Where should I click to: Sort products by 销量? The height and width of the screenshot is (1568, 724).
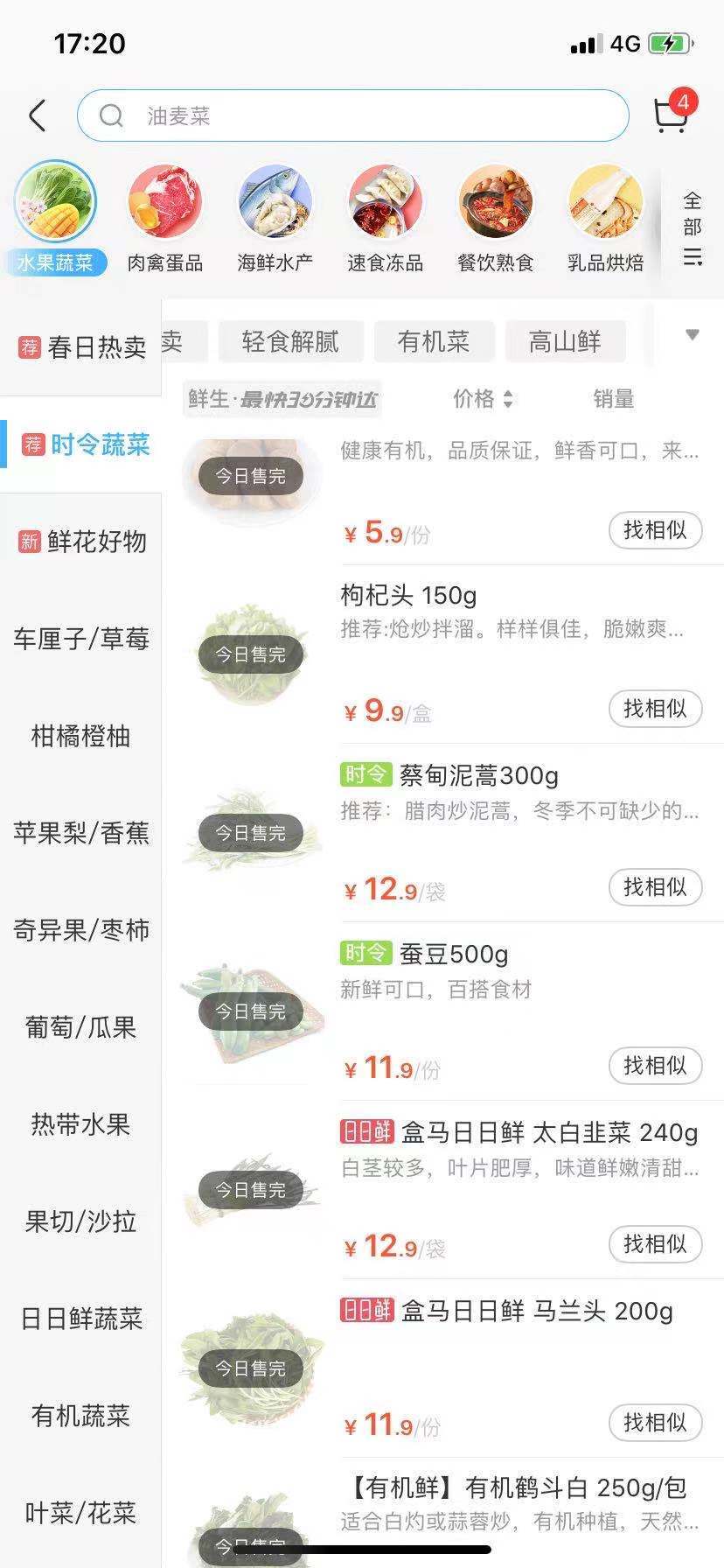pos(613,399)
